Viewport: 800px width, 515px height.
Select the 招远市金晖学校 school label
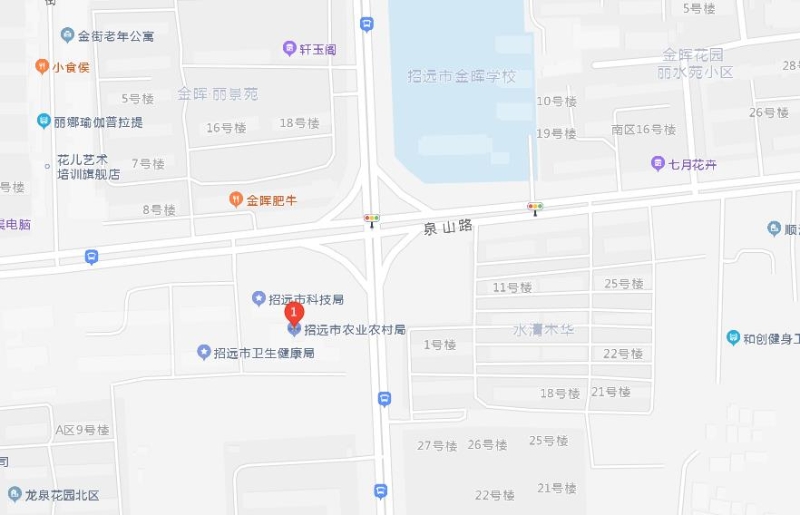tap(461, 76)
